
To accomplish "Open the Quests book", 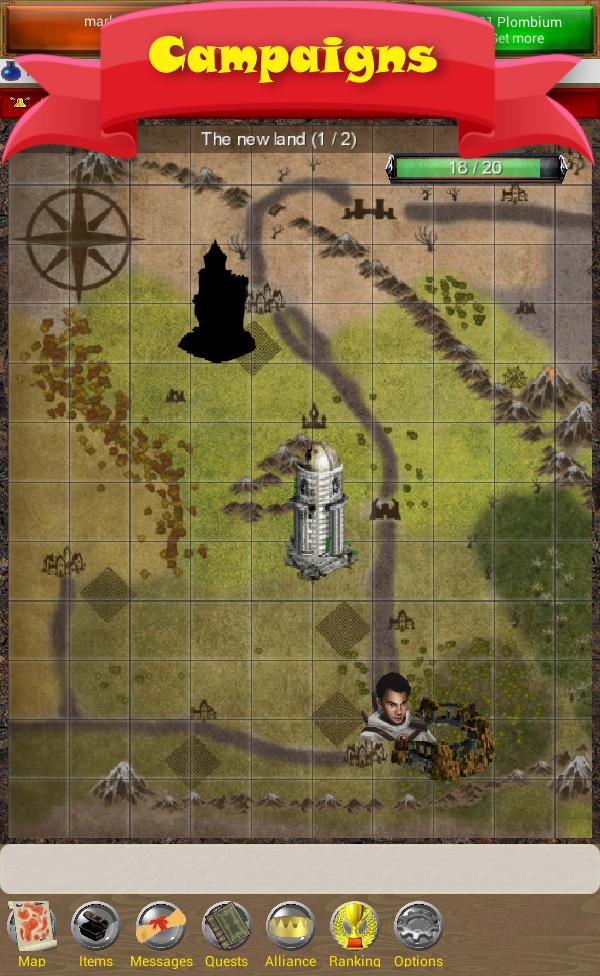I will click(x=226, y=932).
